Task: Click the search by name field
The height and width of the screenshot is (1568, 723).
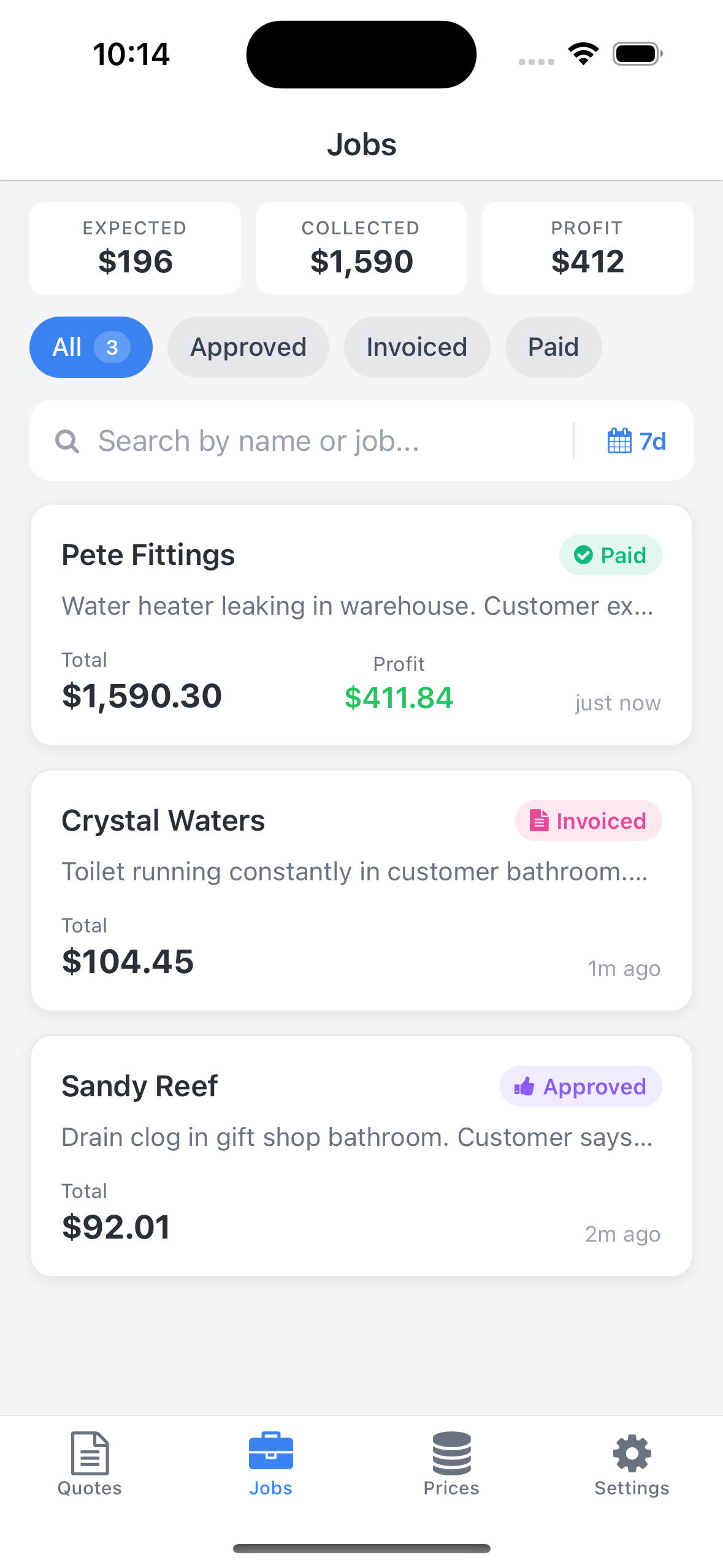Action: pyautogui.click(x=258, y=440)
